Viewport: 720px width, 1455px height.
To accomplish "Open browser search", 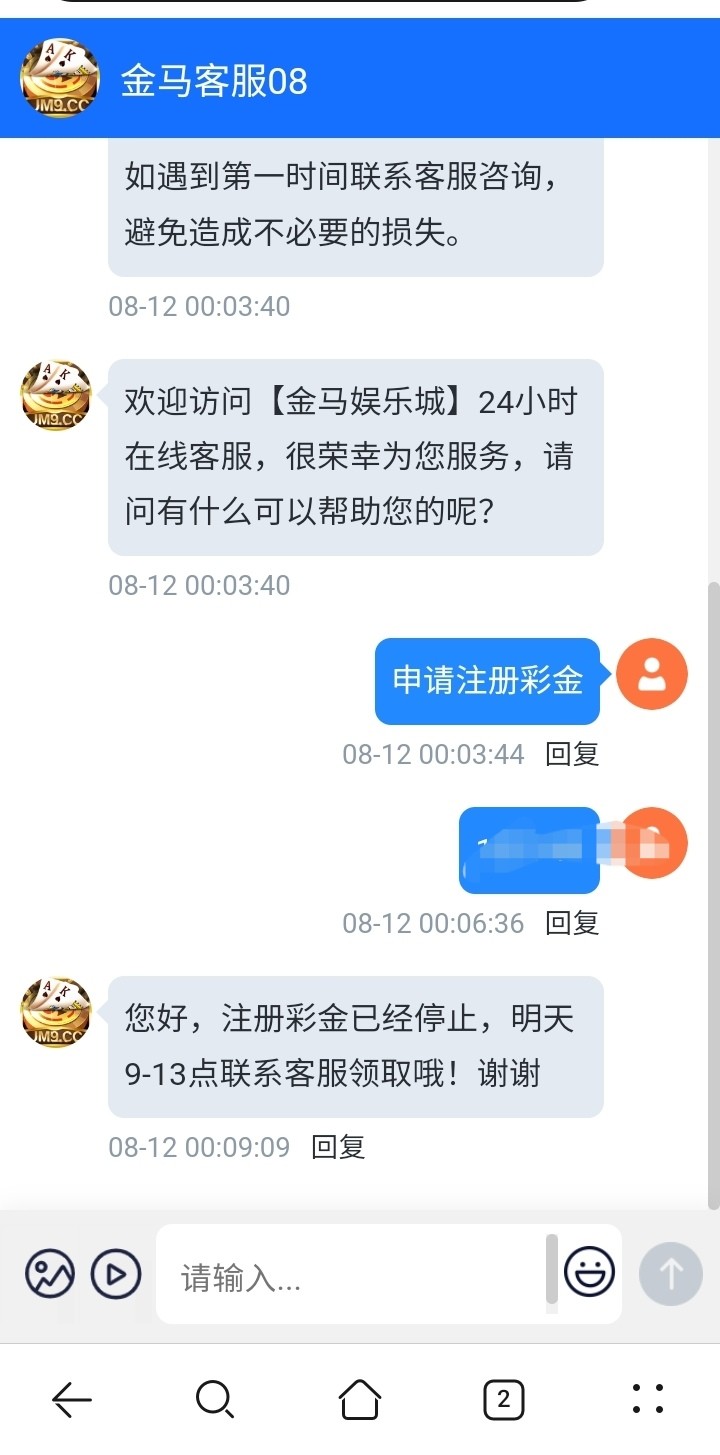I will pyautogui.click(x=215, y=1399).
